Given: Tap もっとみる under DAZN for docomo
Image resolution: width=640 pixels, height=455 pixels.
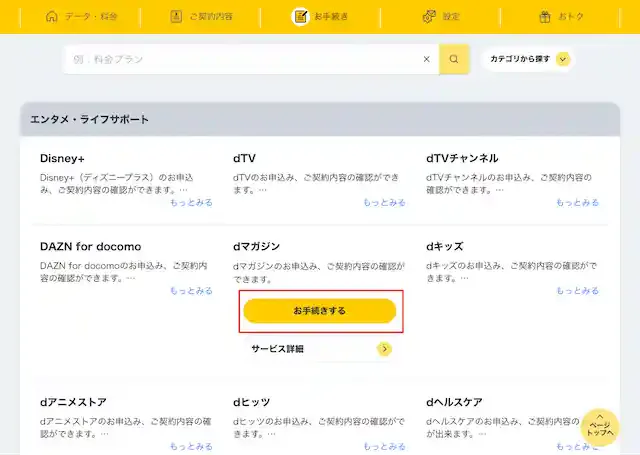Looking at the screenshot, I should (x=191, y=290).
